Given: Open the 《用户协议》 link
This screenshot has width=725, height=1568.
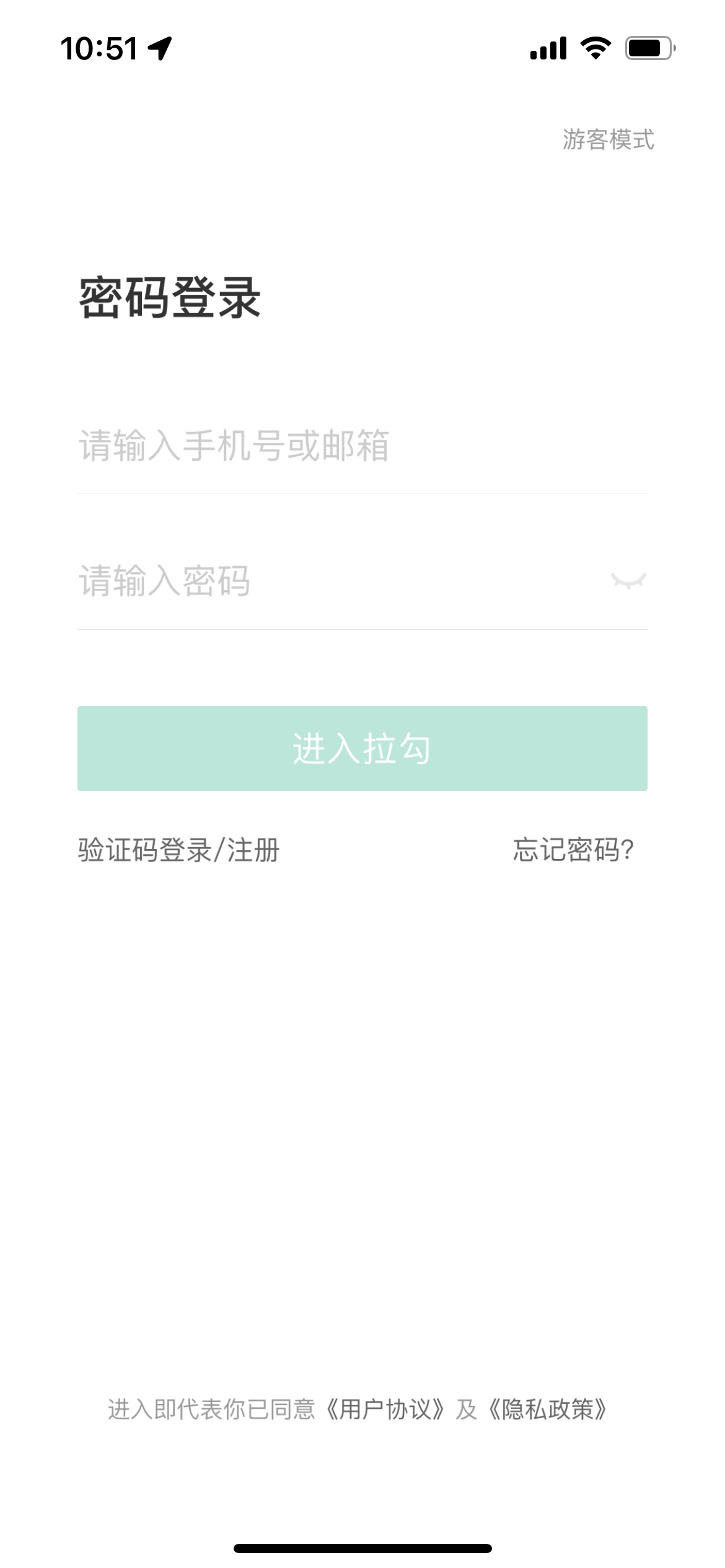Looking at the screenshot, I should click(x=385, y=1409).
